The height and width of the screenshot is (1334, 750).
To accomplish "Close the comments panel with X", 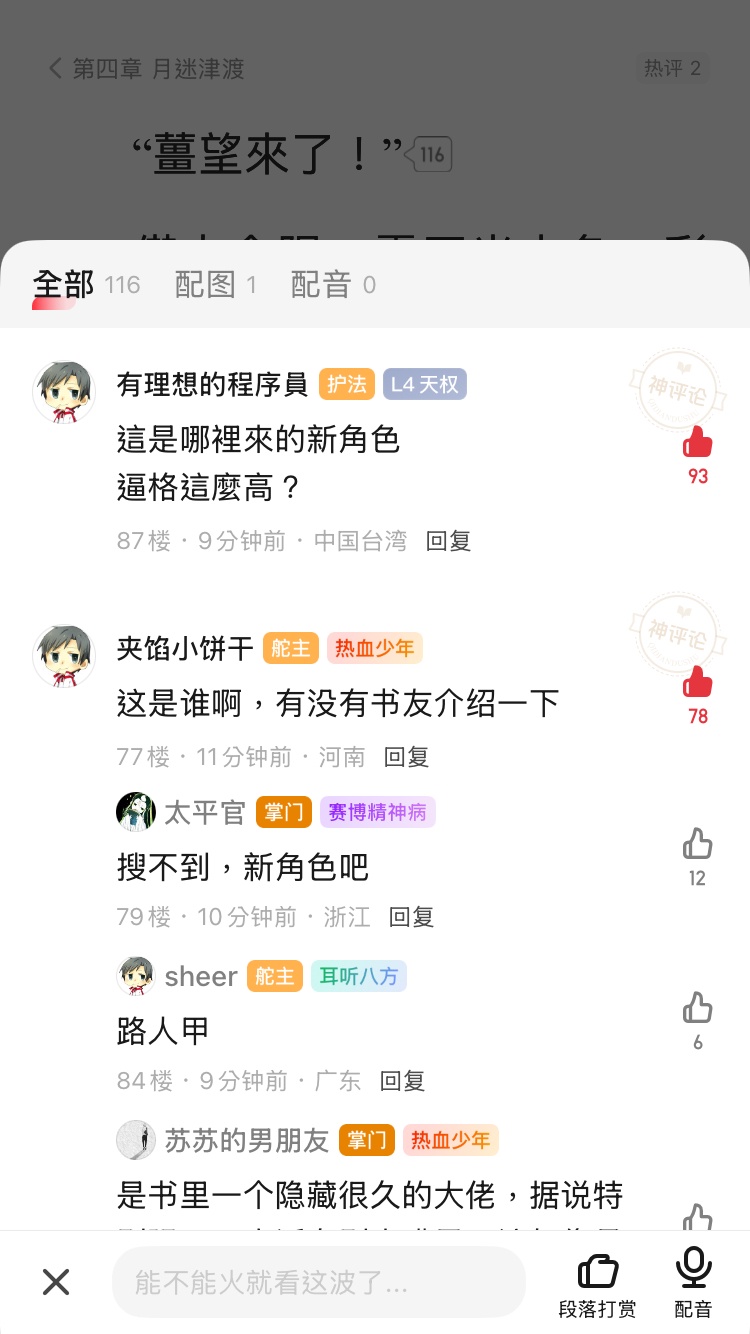I will tap(56, 1281).
